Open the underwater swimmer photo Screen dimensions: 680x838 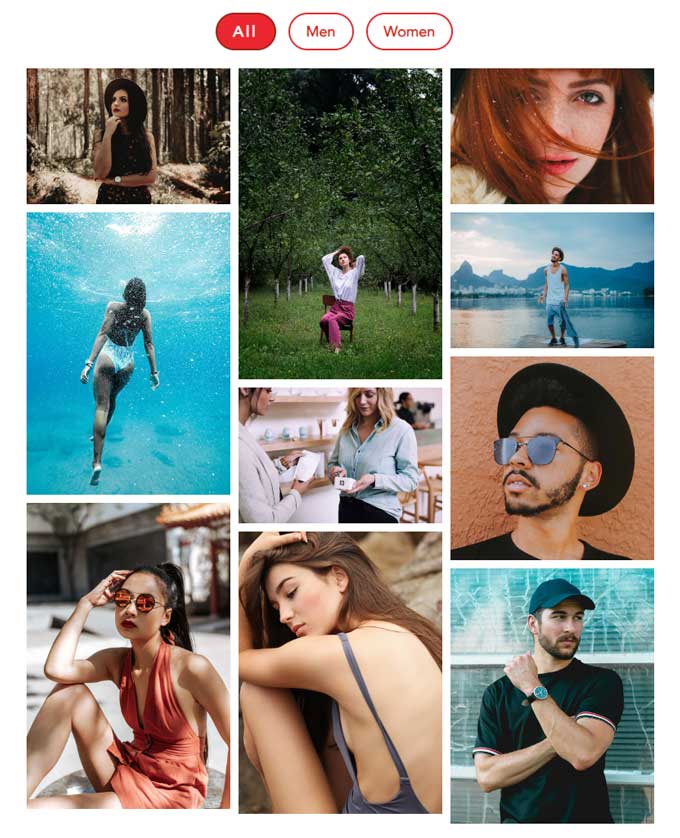coord(128,353)
